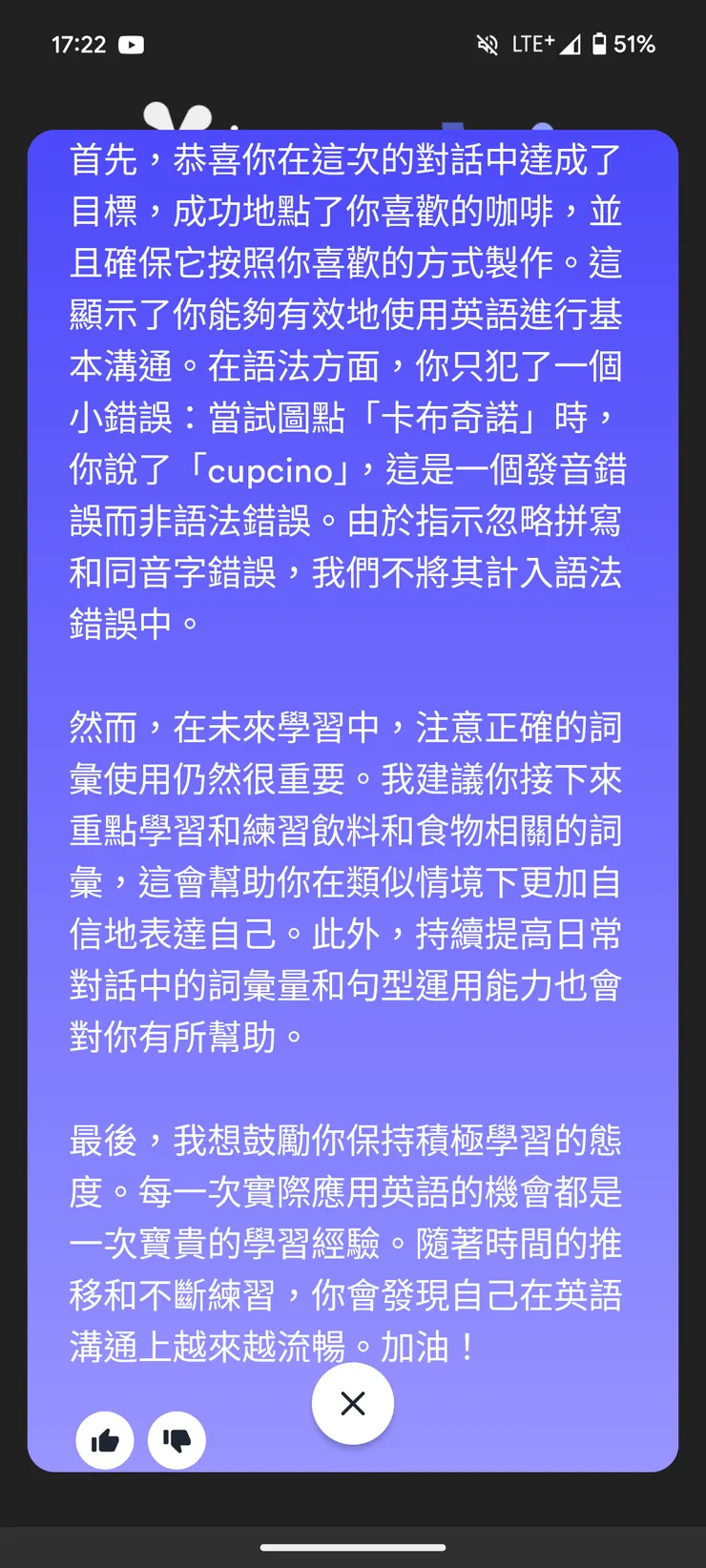
Task: Give negative feedback on the lesson summary
Action: coord(176,1441)
